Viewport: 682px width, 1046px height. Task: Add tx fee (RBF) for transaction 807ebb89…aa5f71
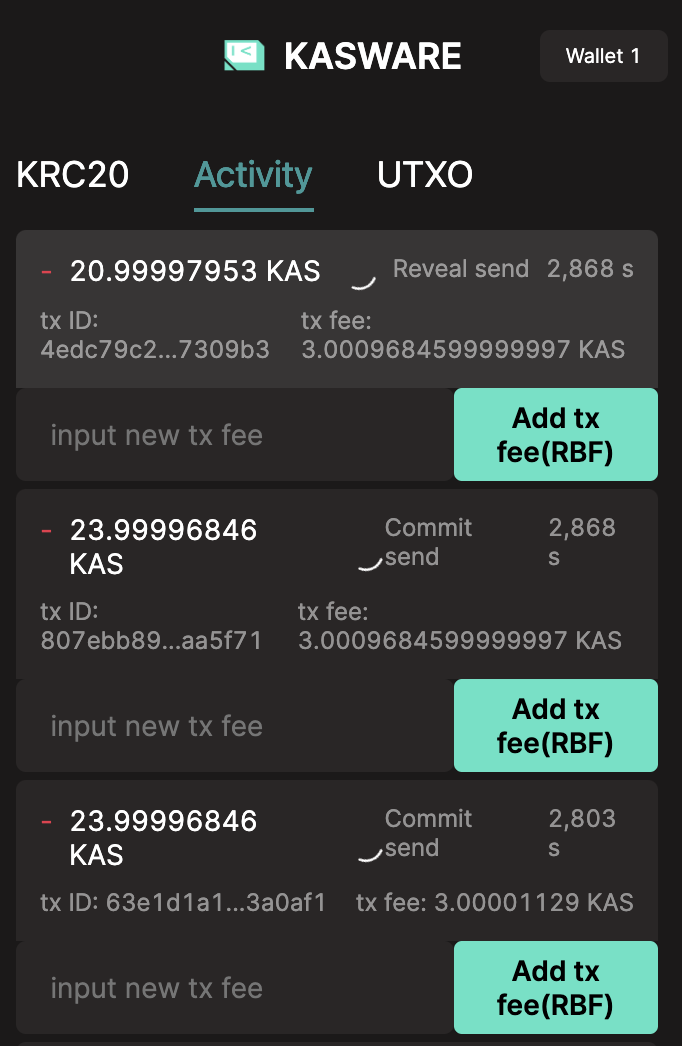(555, 726)
